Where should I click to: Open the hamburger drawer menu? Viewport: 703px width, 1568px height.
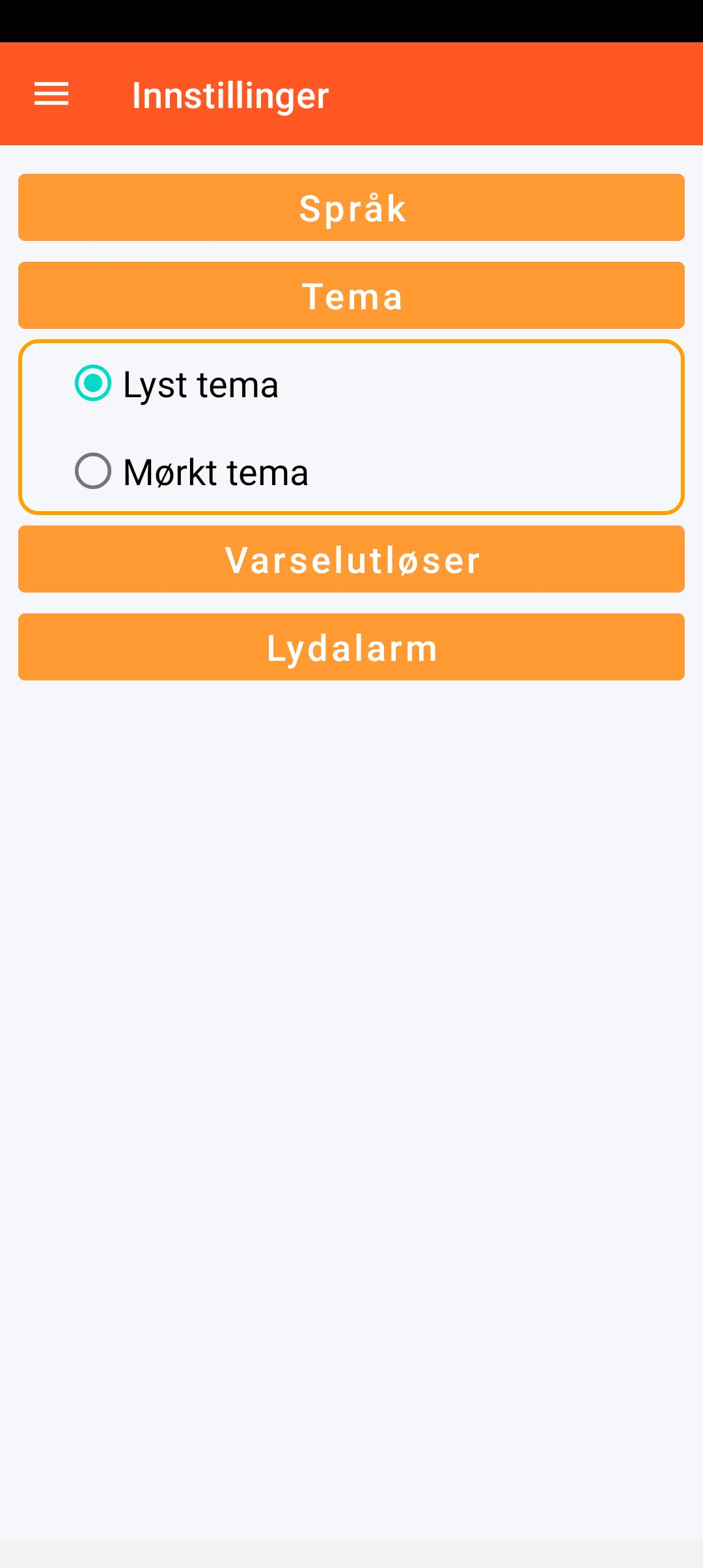click(51, 94)
